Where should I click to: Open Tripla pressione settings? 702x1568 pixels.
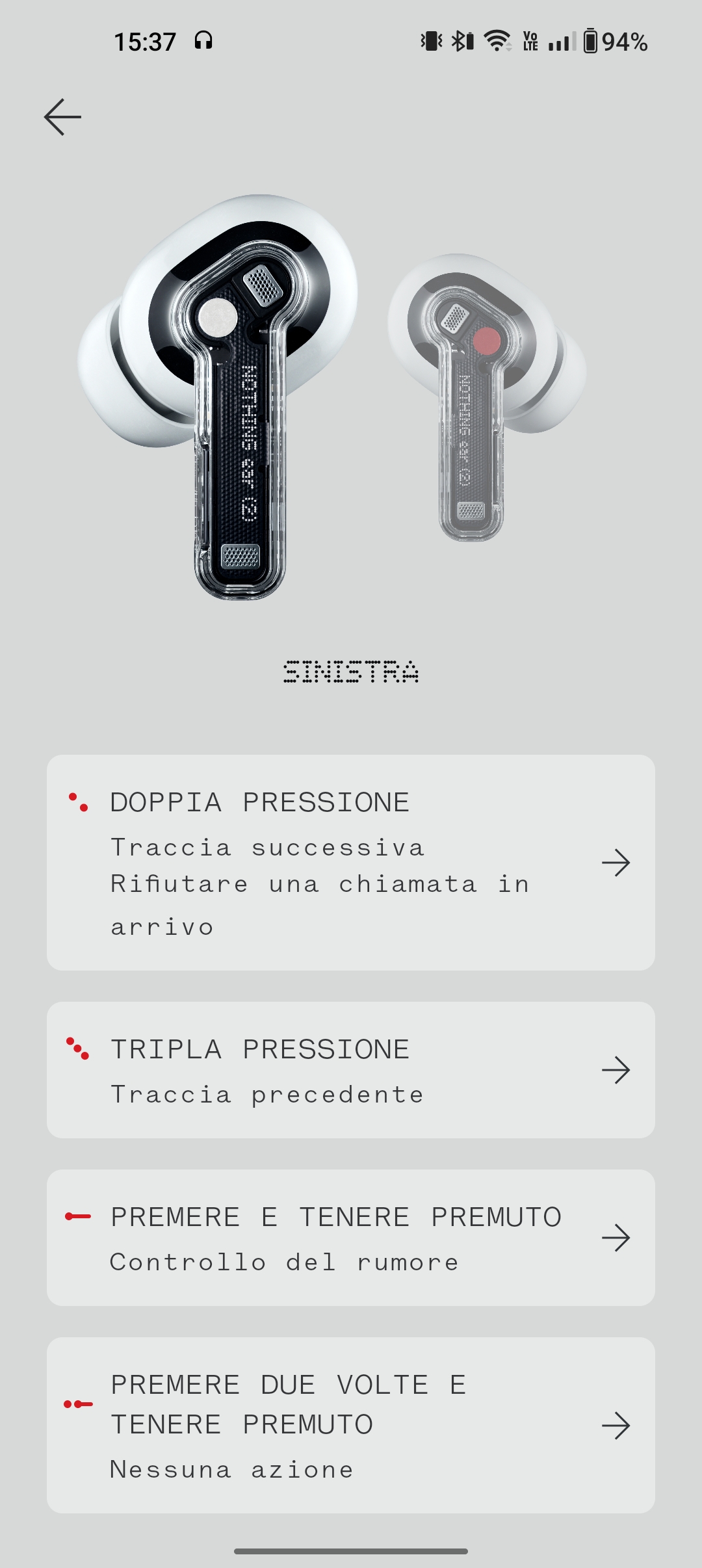351,1070
